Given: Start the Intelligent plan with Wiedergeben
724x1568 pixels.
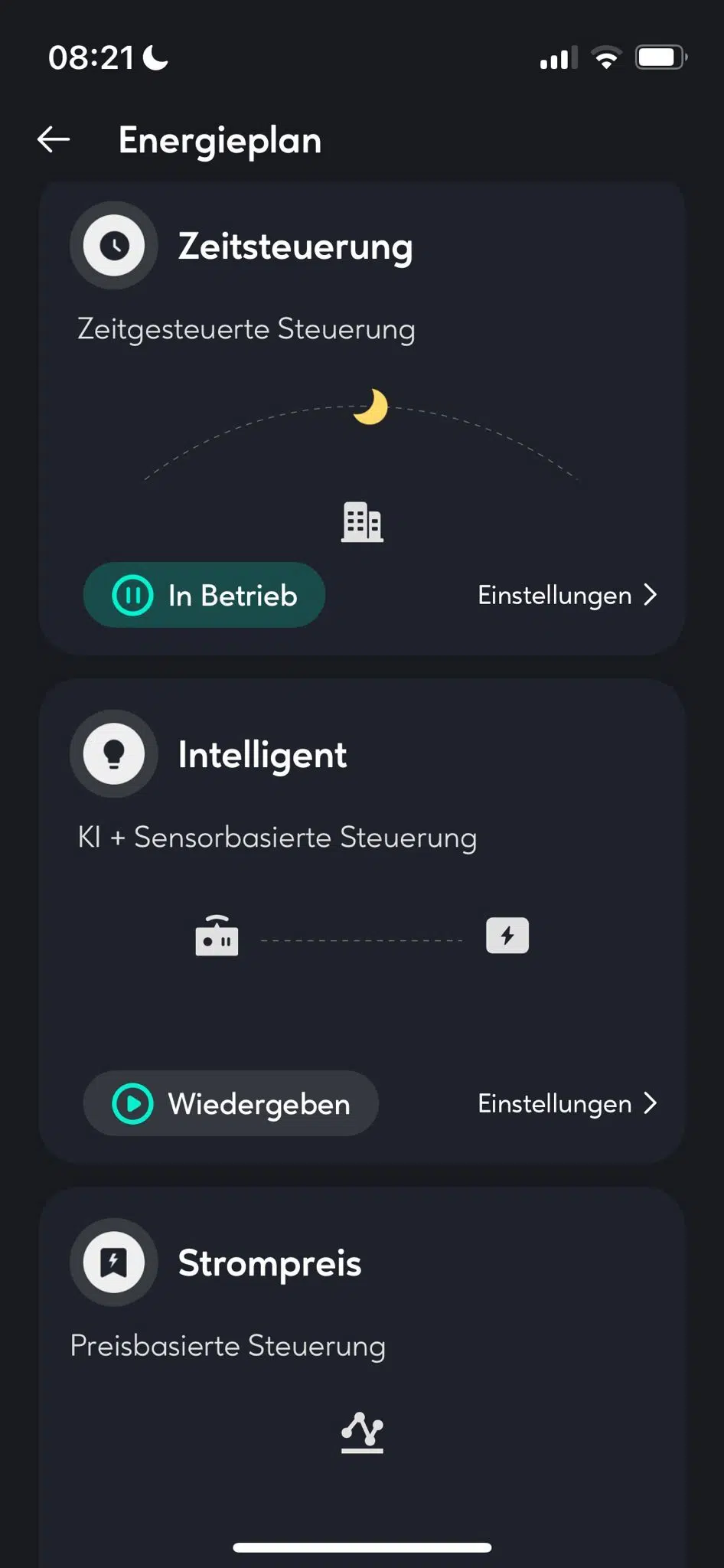Looking at the screenshot, I should click(230, 1103).
